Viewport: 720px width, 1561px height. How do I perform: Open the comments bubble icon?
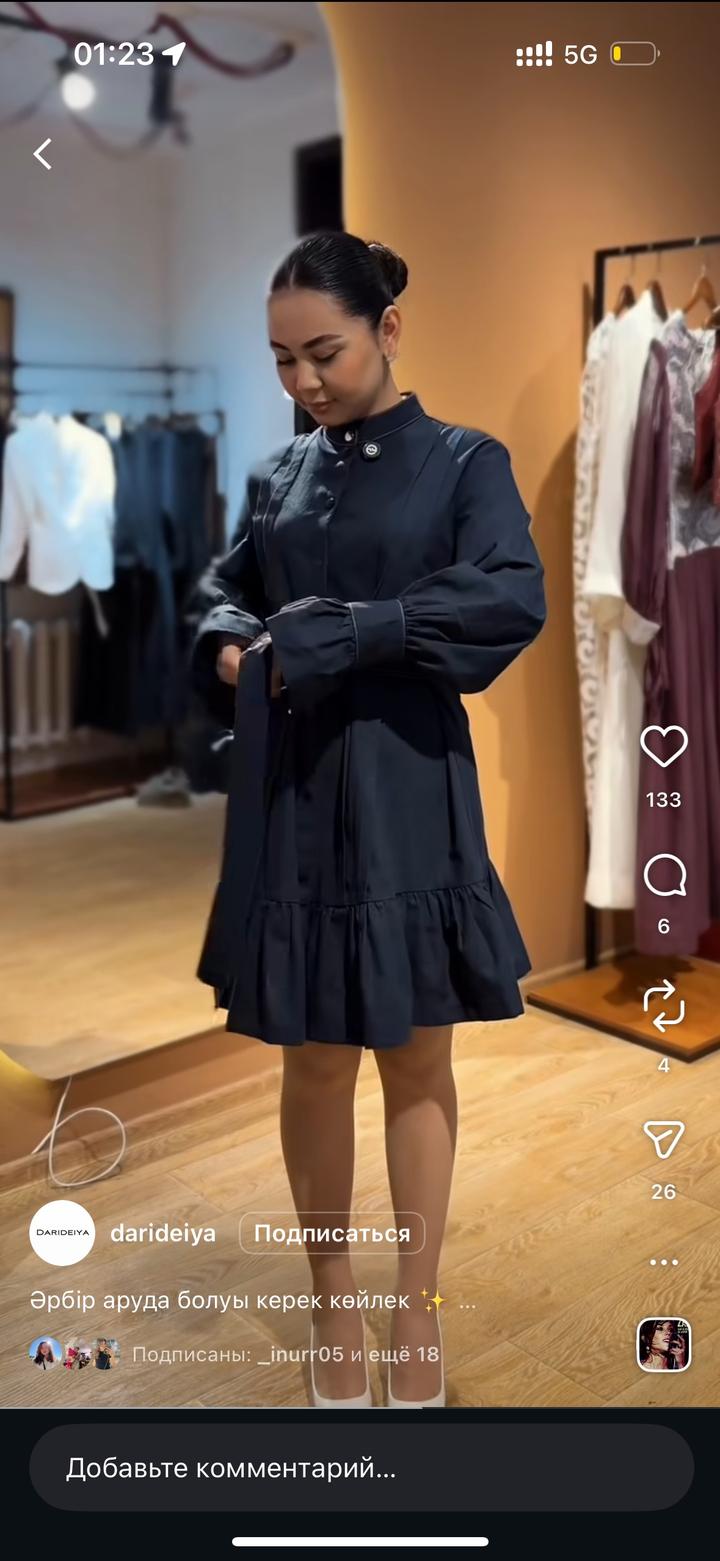pyautogui.click(x=664, y=877)
